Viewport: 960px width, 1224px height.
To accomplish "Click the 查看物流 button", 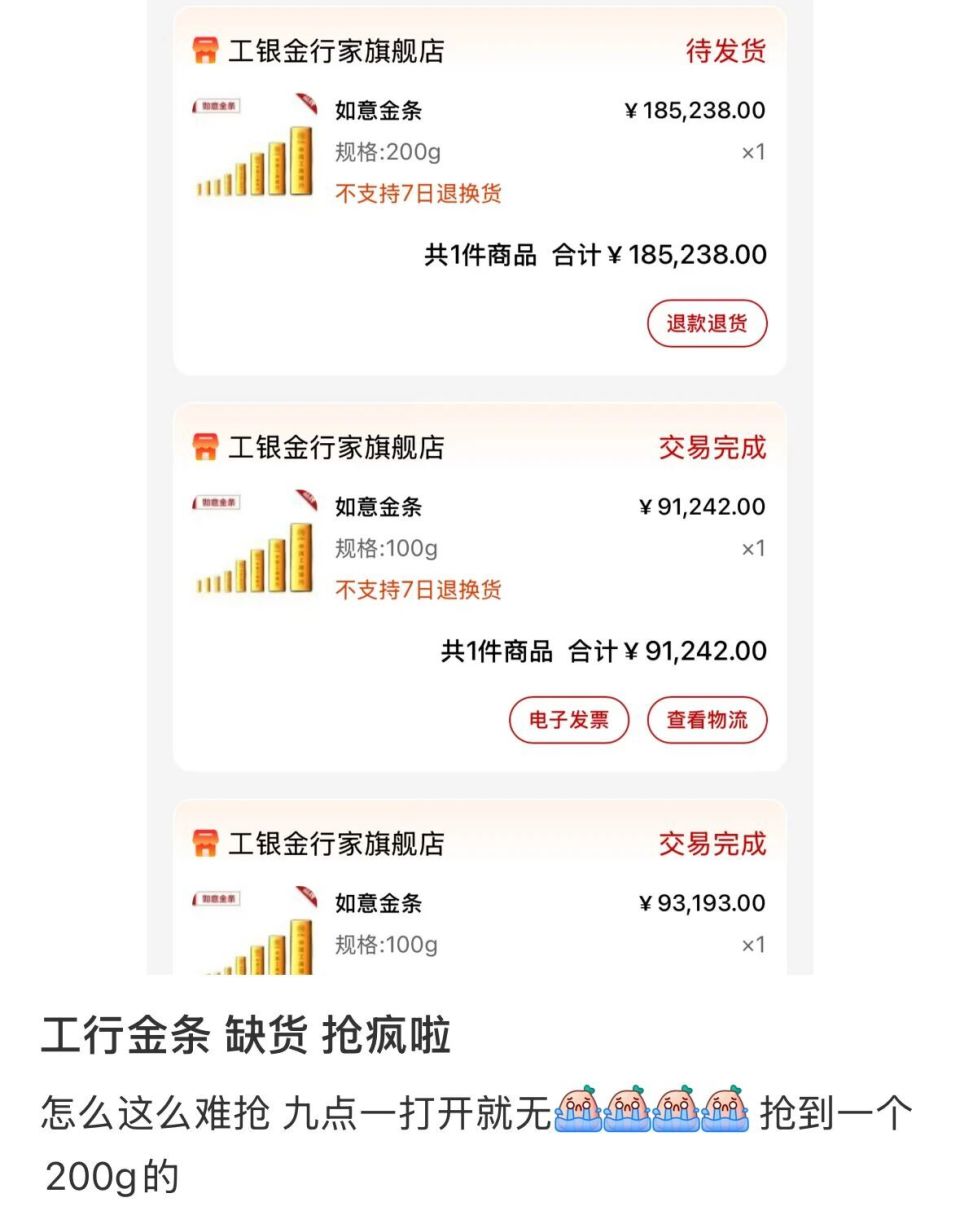I will pyautogui.click(x=707, y=719).
